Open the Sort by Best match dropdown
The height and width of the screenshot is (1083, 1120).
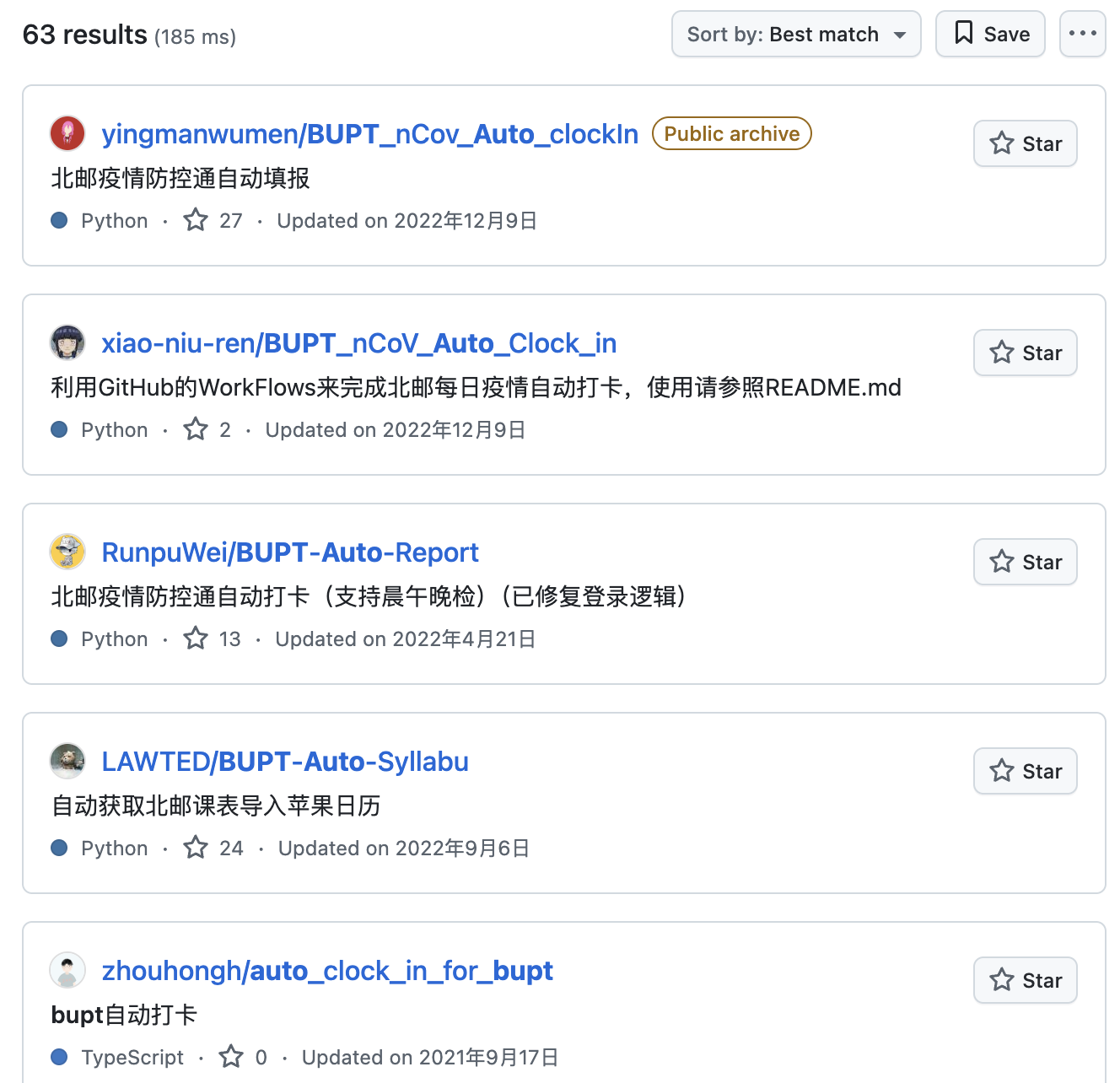(795, 35)
